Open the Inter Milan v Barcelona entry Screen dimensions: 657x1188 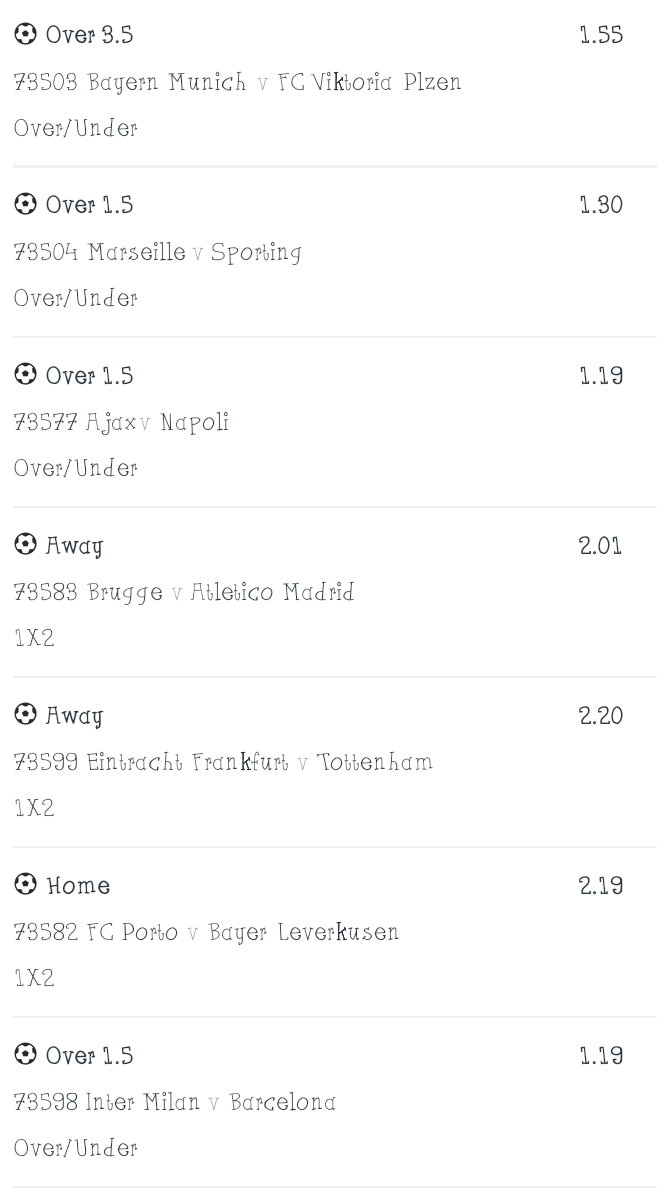[328, 1102]
